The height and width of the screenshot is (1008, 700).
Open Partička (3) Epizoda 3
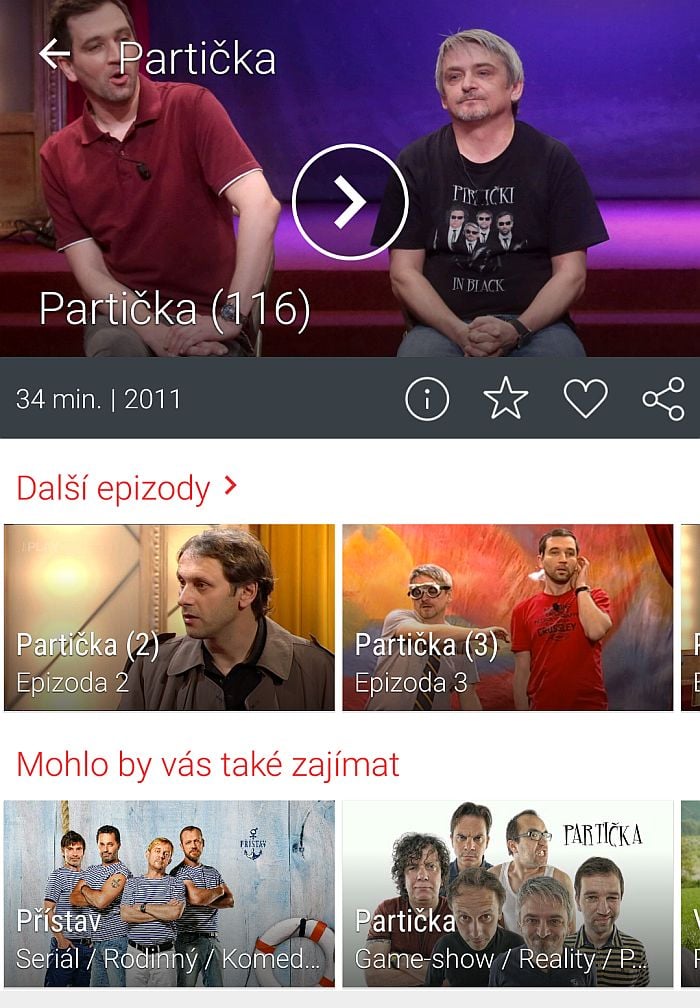(x=507, y=617)
